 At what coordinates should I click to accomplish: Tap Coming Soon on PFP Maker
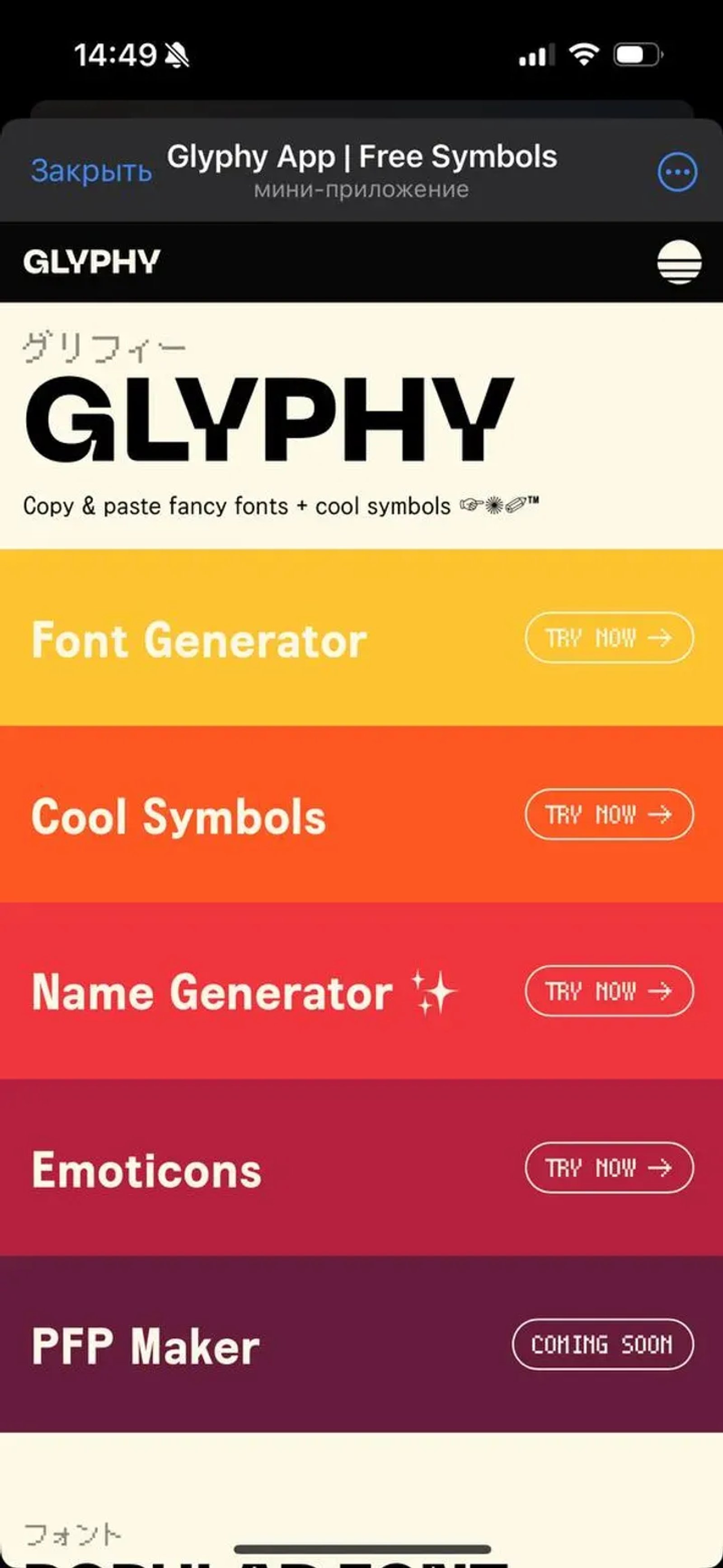click(602, 1344)
